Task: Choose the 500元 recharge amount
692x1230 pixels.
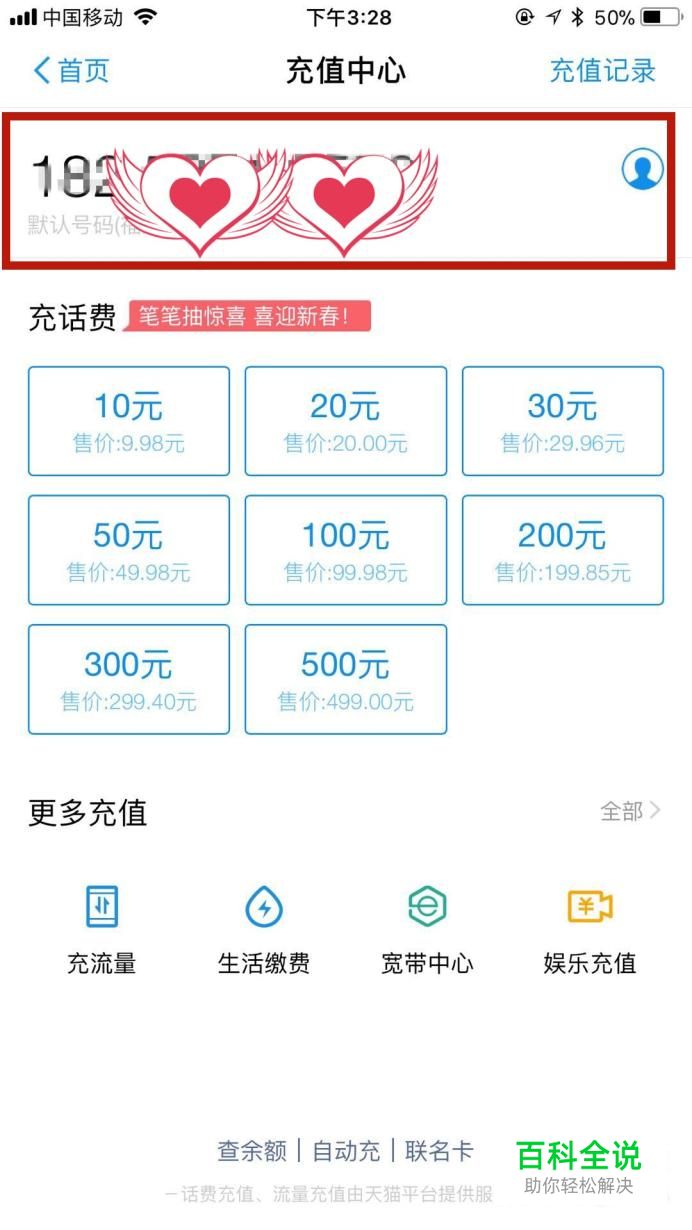Action: (346, 679)
